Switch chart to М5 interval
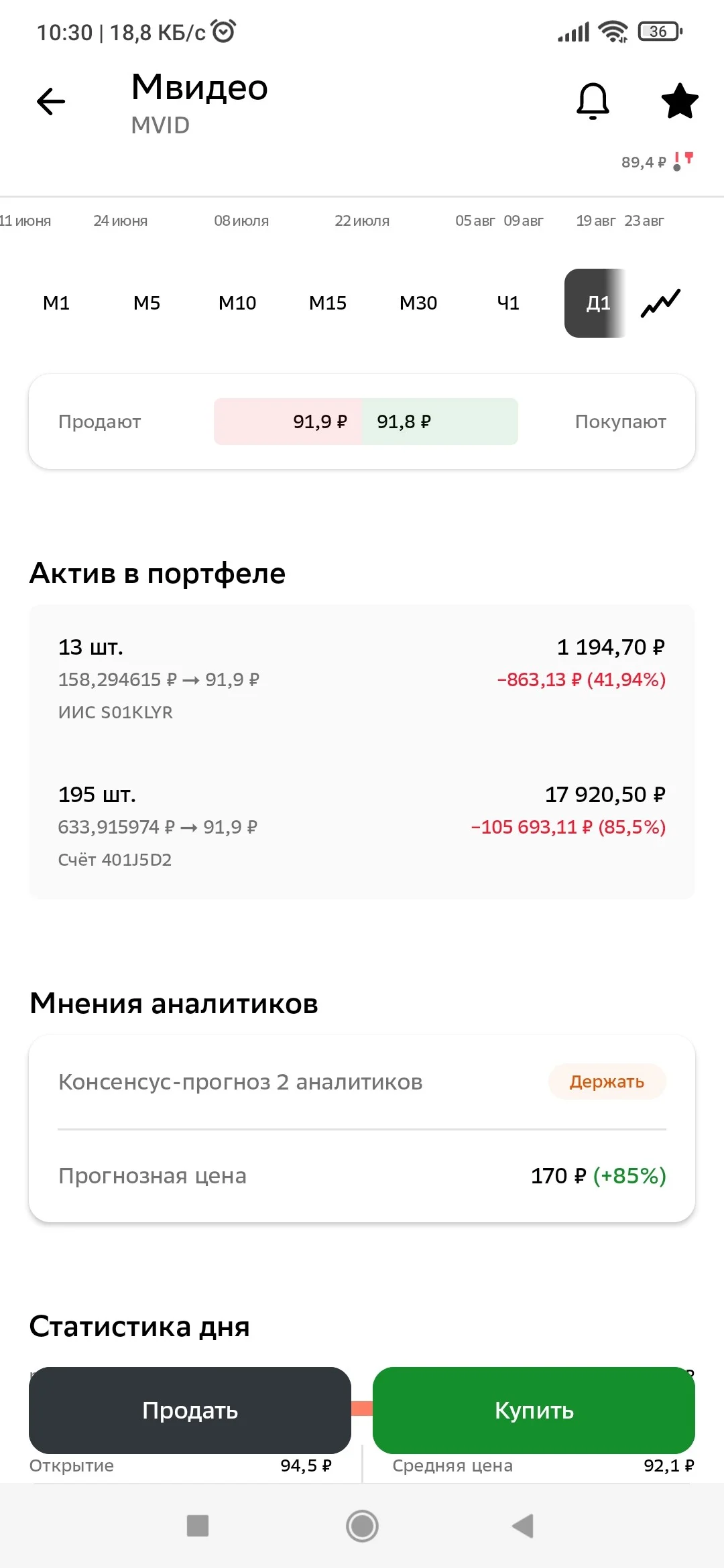The height and width of the screenshot is (1568, 724). coord(147,304)
